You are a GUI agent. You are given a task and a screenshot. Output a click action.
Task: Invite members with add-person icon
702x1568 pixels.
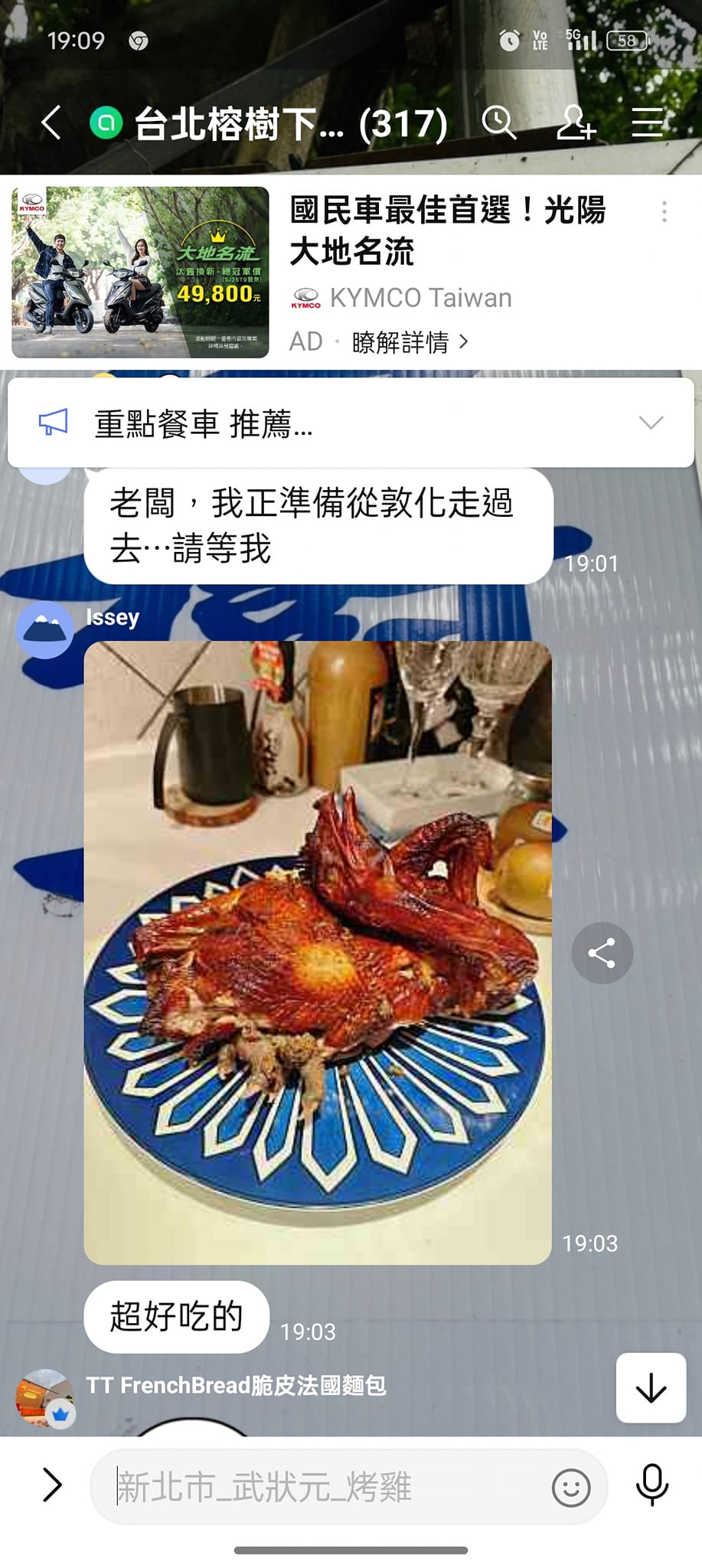[574, 122]
